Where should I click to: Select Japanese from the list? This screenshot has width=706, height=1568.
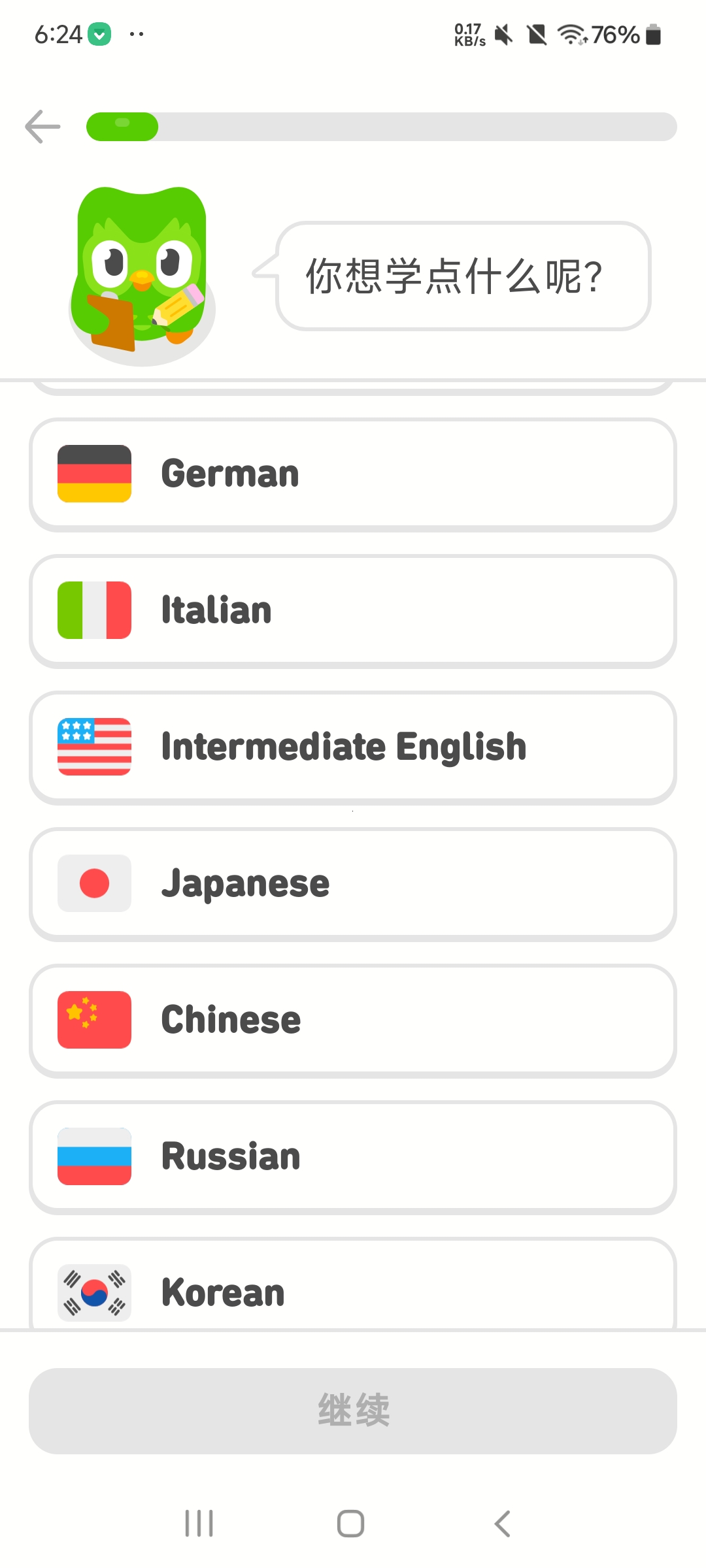(x=353, y=884)
